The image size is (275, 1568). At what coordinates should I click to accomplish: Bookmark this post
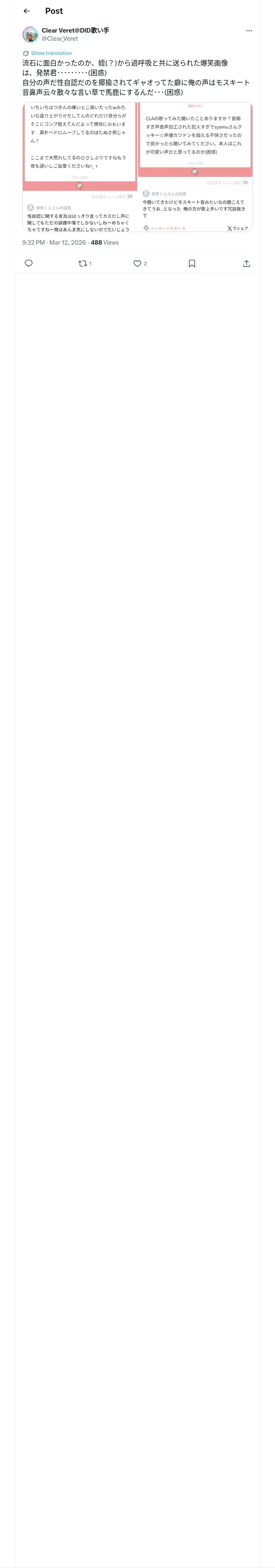[191, 263]
